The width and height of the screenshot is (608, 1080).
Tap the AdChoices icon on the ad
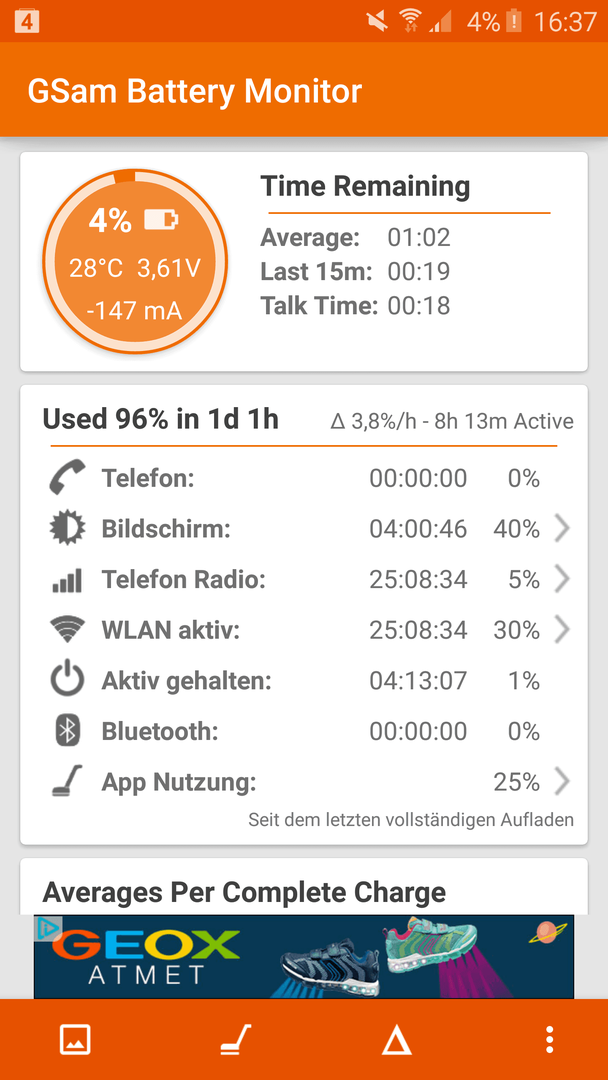click(48, 928)
